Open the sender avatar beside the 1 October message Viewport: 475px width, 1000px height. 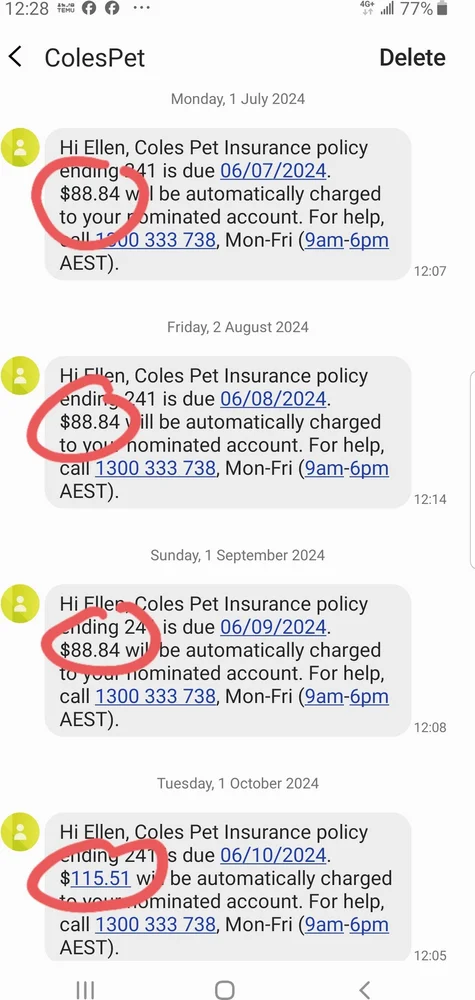click(x=20, y=832)
